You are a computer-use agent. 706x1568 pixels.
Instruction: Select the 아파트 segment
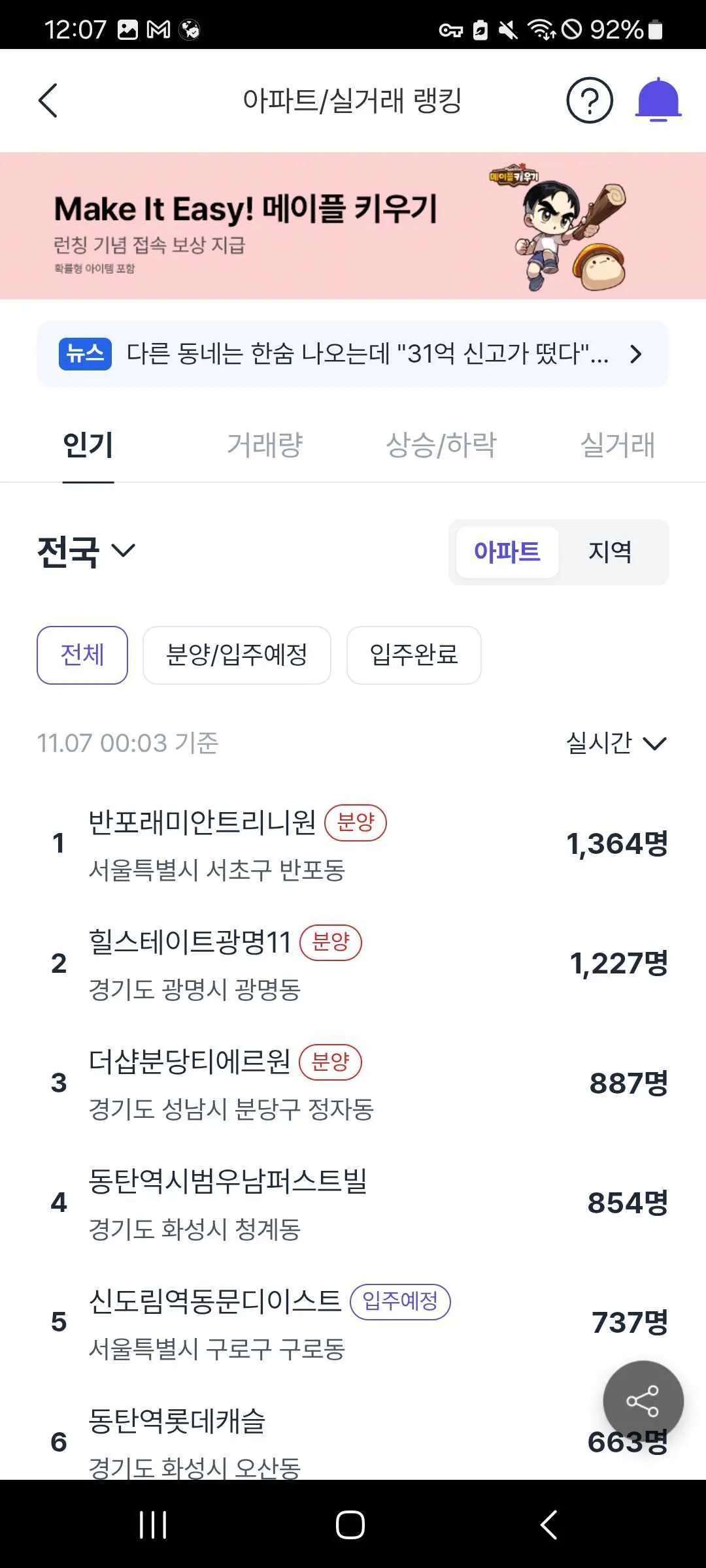(x=507, y=552)
